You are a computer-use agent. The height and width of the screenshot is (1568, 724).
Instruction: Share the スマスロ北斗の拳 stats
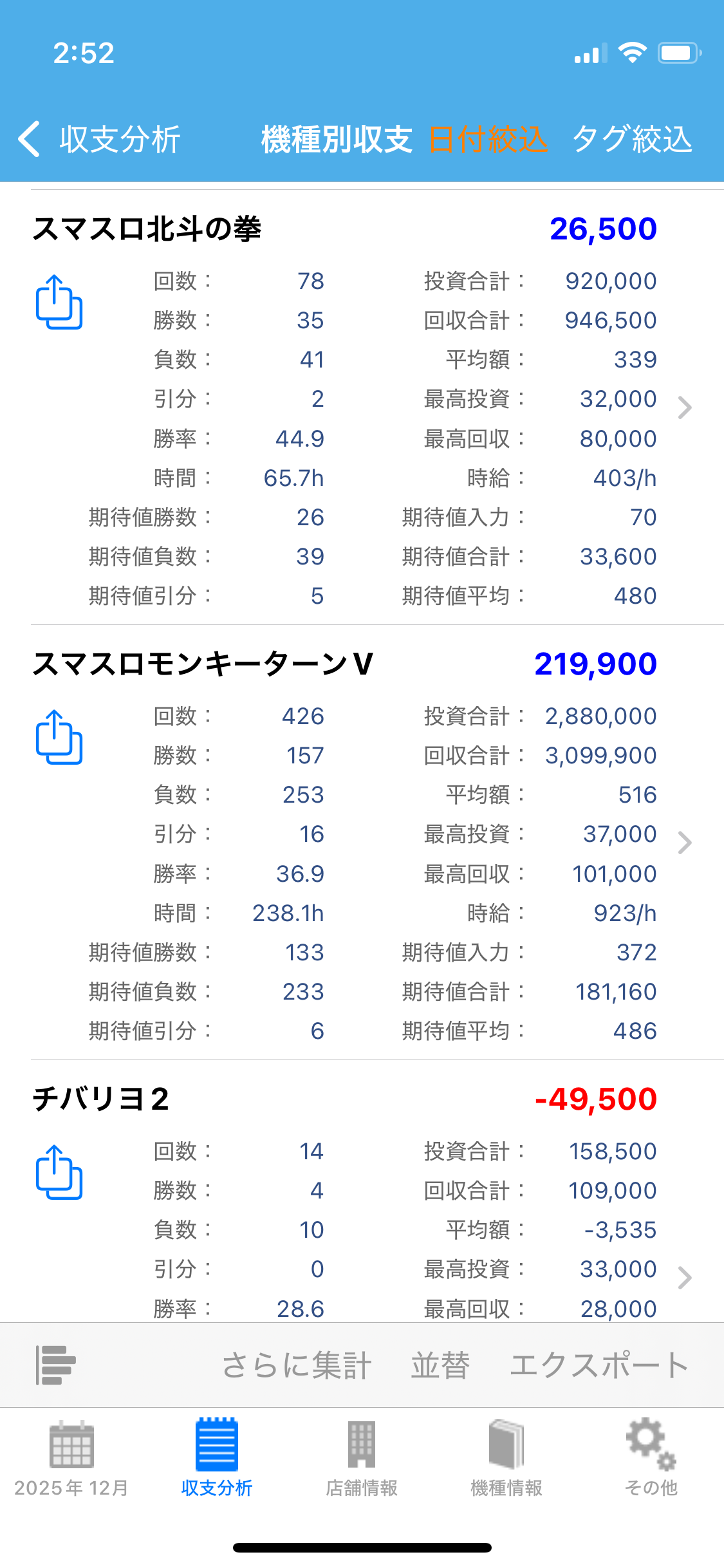coord(59,302)
